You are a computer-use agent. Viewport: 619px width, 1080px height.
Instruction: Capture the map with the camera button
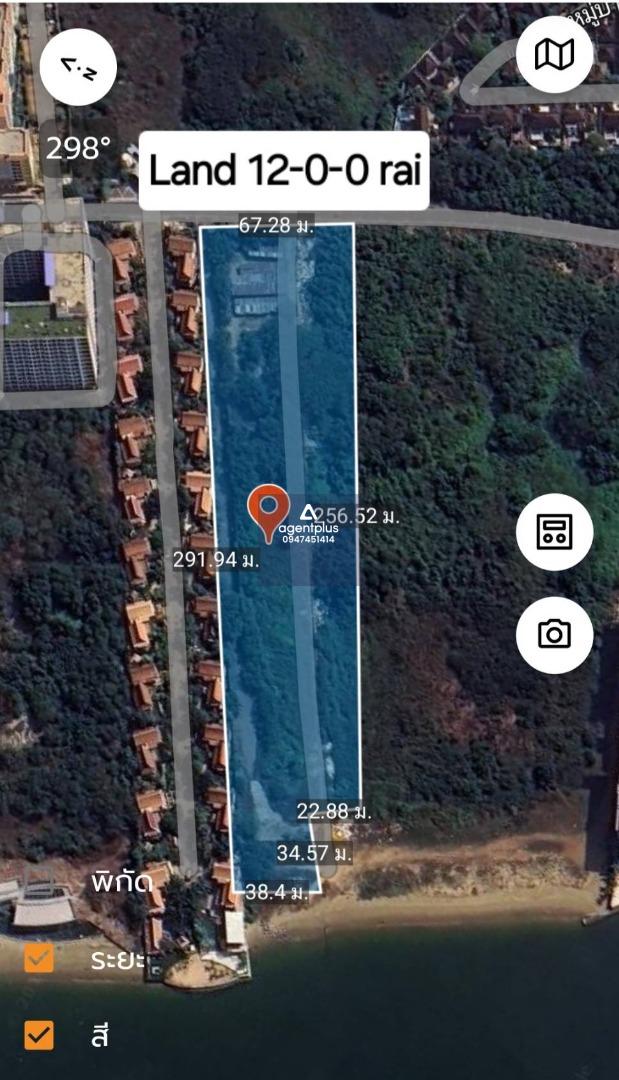[x=554, y=634]
